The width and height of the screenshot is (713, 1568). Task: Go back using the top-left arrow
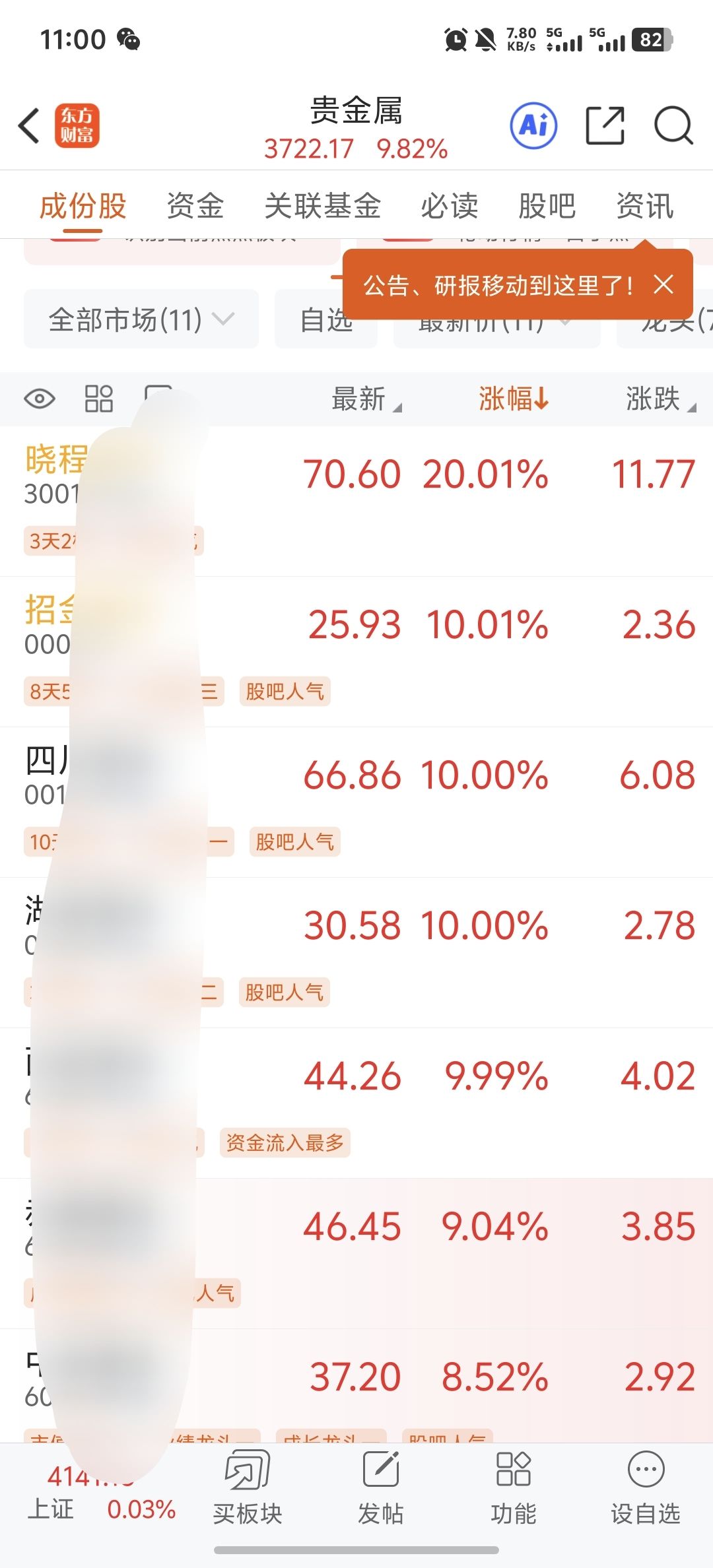(x=30, y=125)
